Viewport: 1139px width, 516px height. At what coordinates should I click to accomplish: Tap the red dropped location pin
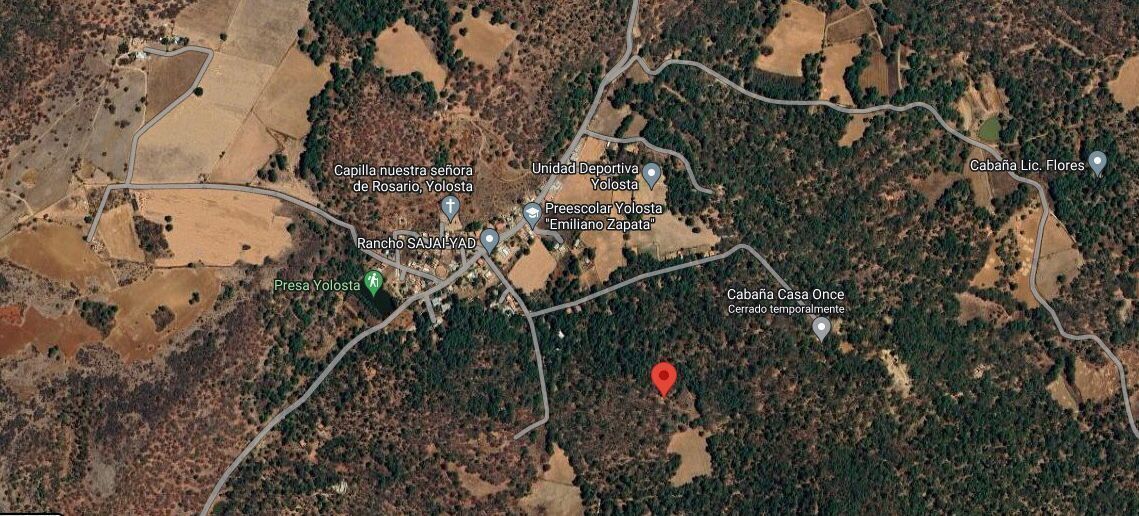click(664, 379)
